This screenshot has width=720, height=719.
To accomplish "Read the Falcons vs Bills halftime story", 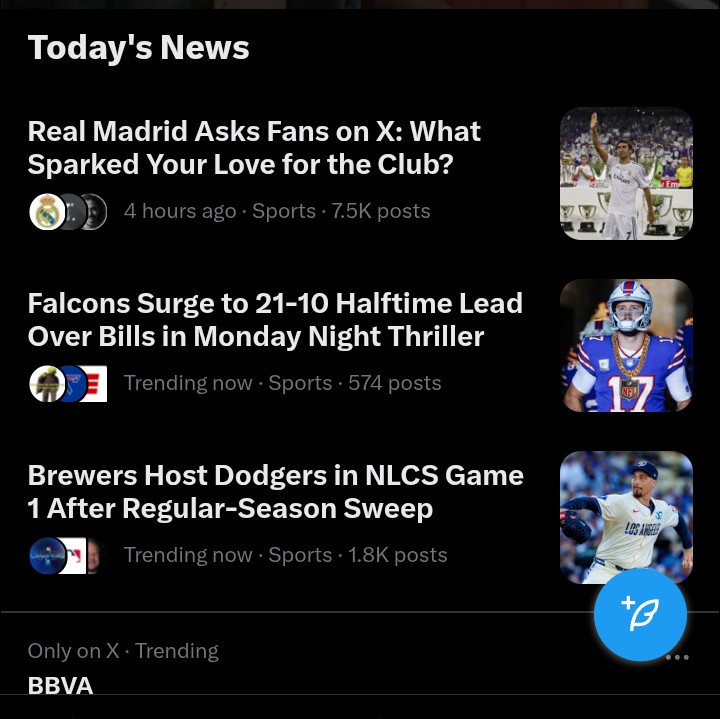I will (275, 320).
